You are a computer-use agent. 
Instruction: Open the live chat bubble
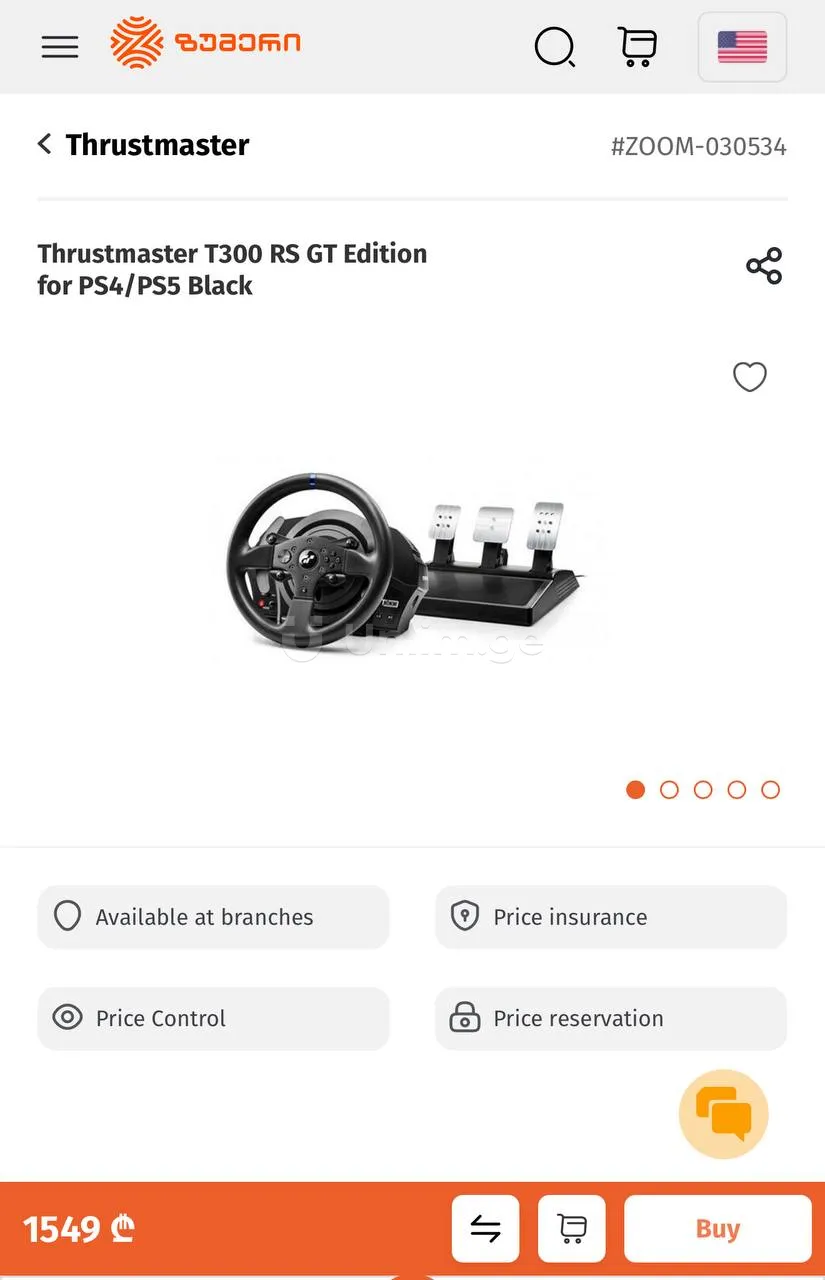click(723, 1113)
